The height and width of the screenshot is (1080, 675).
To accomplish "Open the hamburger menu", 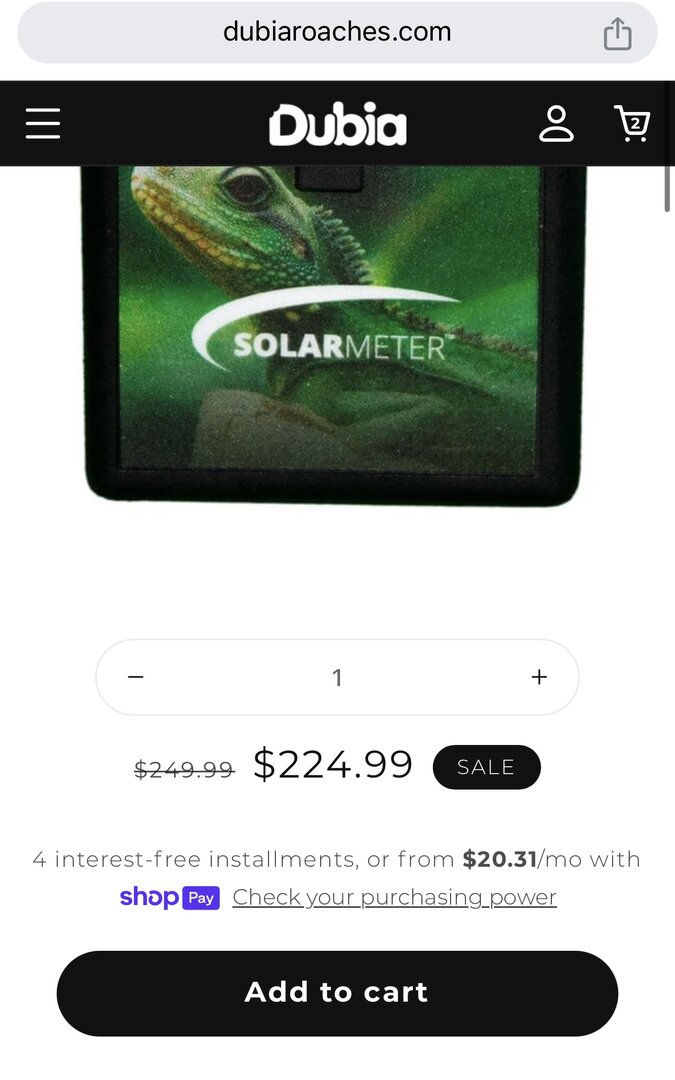I will tap(43, 123).
